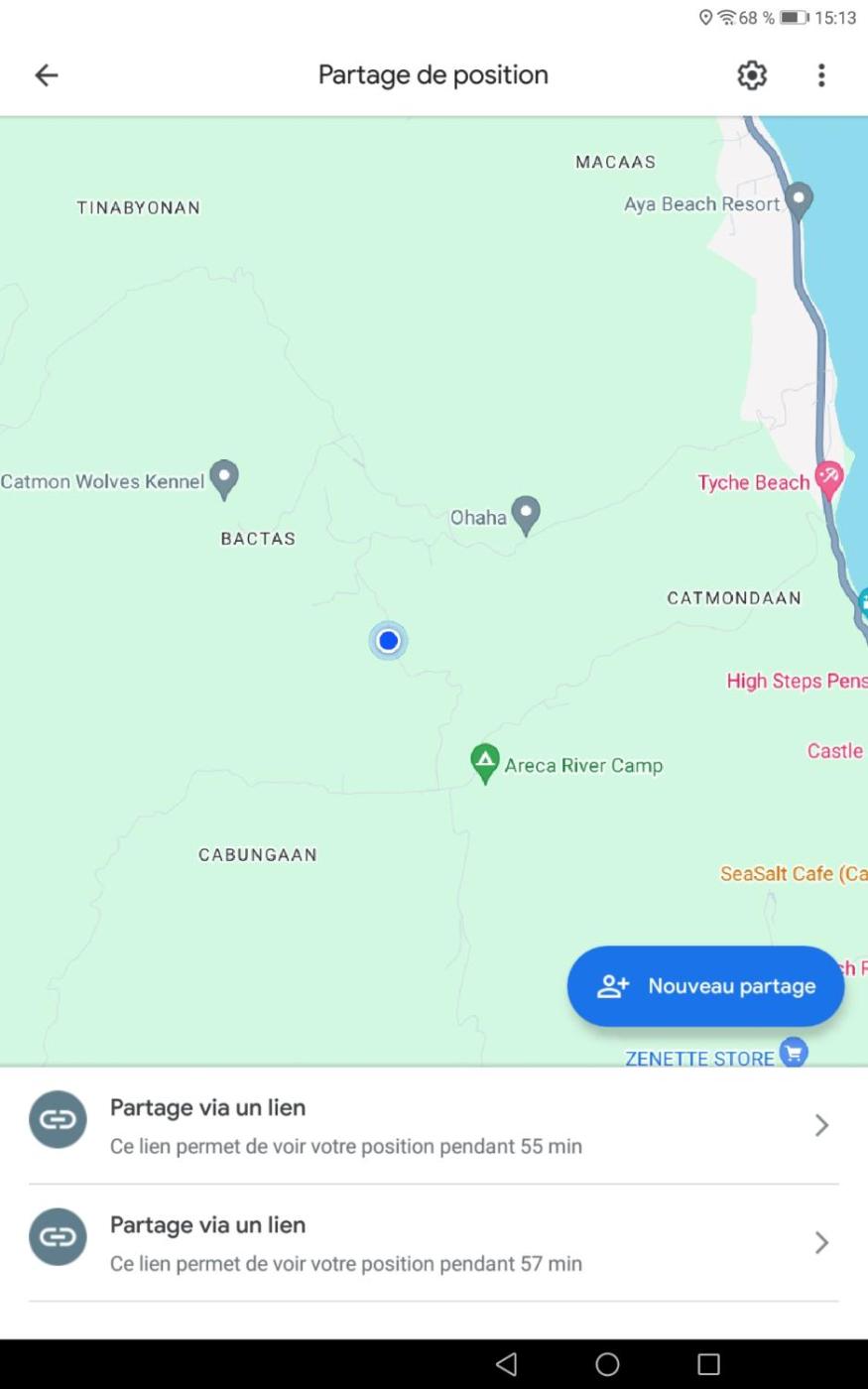Return to the home screen

[607, 1364]
